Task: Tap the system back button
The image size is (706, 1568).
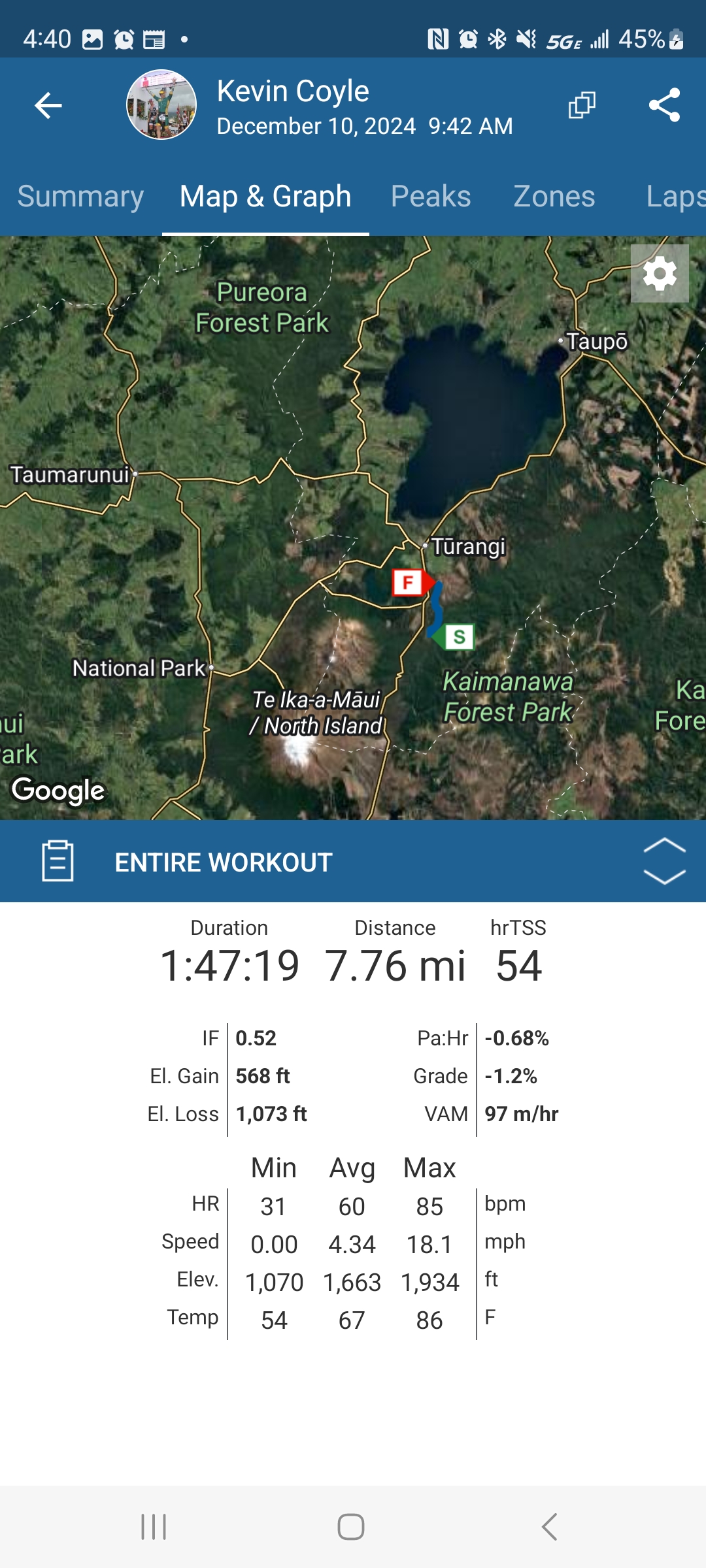Action: 549,1527
